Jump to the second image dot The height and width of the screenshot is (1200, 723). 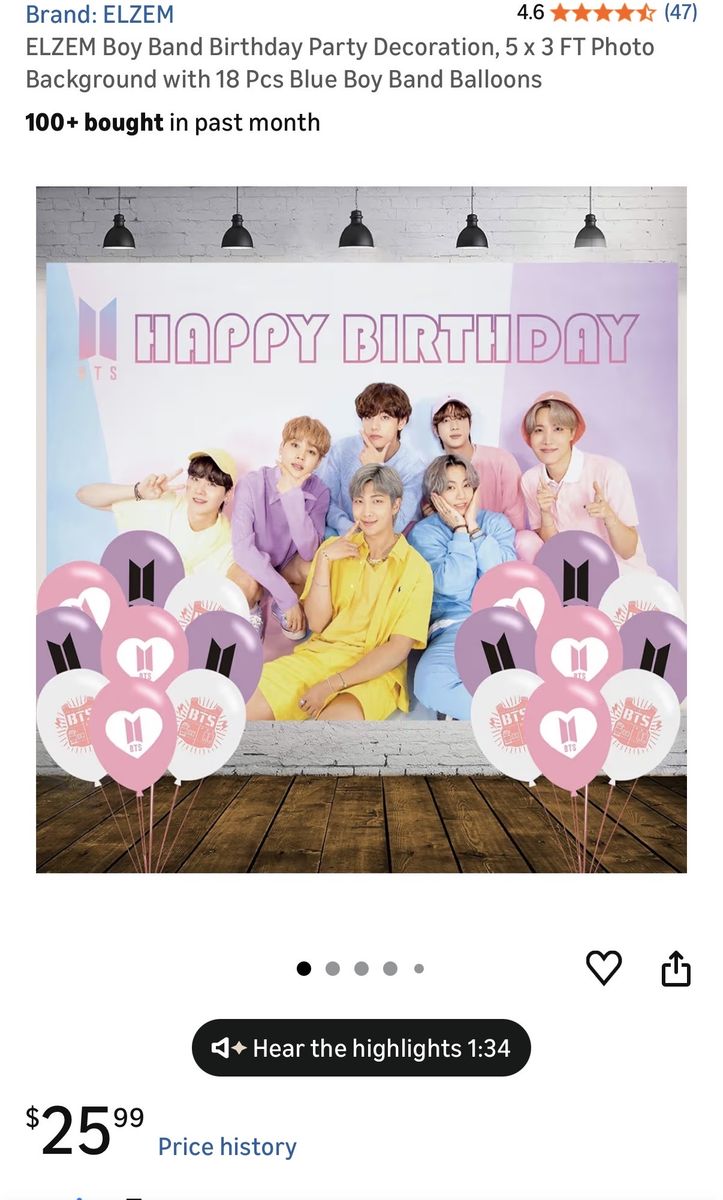pos(332,968)
